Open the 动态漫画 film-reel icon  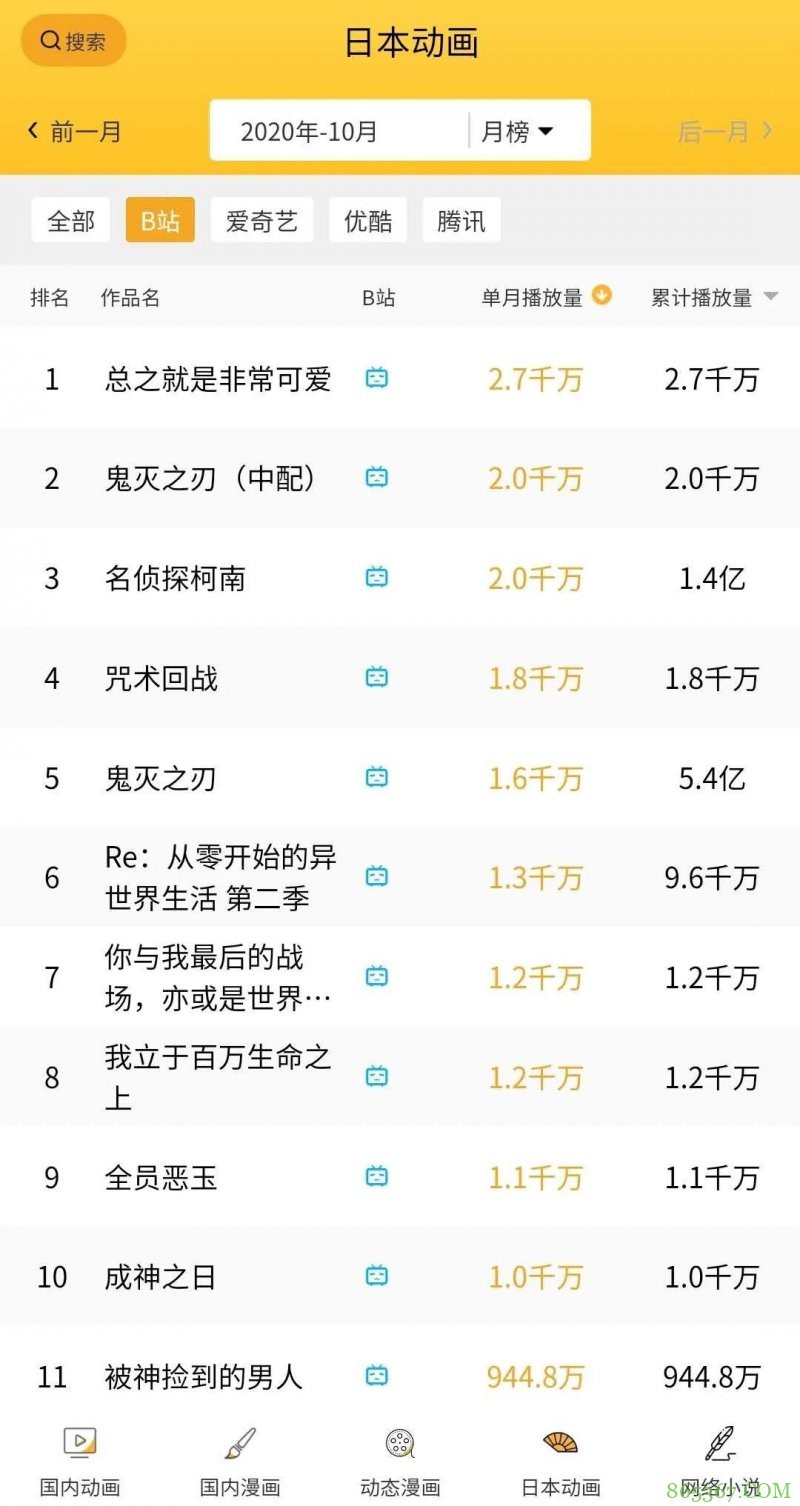tap(399, 1442)
